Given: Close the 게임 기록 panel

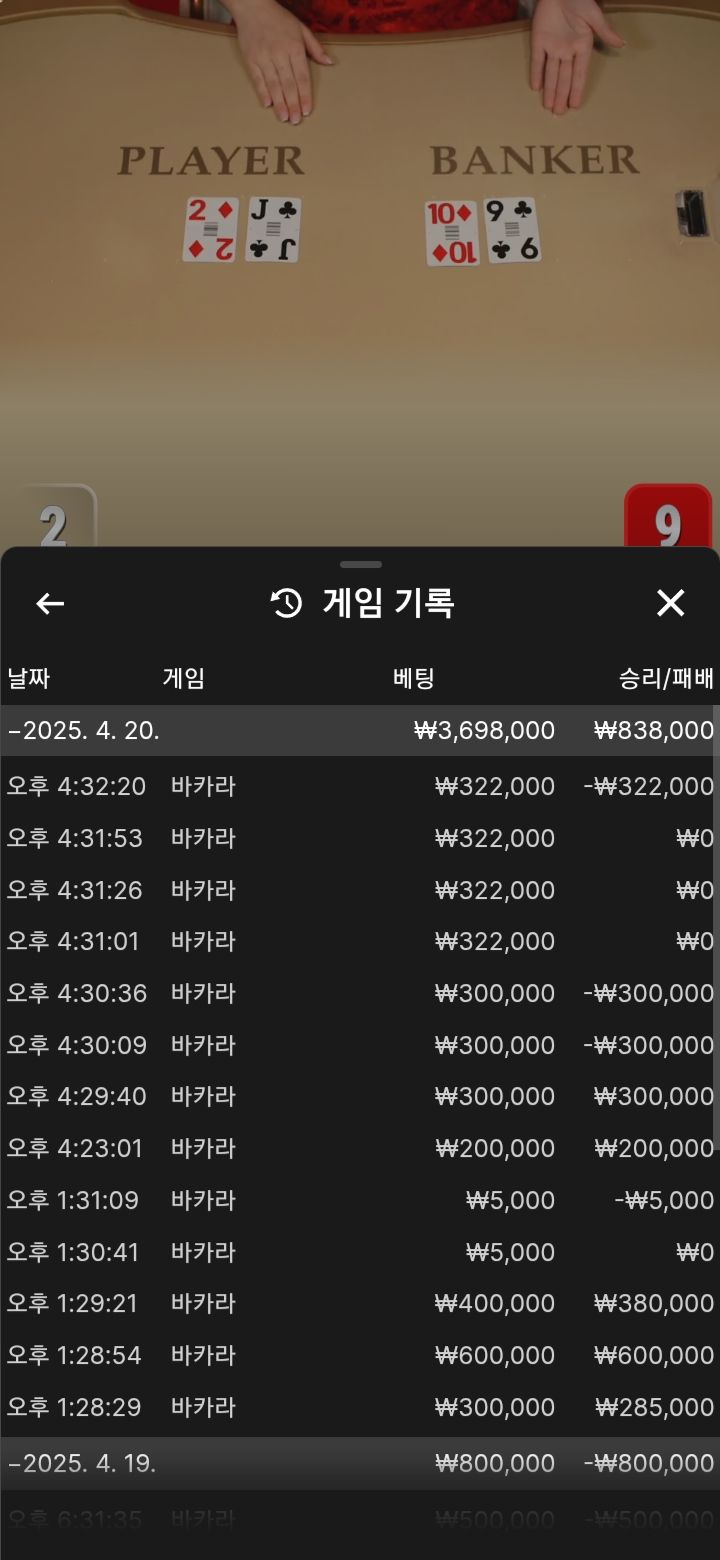Looking at the screenshot, I should (x=670, y=603).
